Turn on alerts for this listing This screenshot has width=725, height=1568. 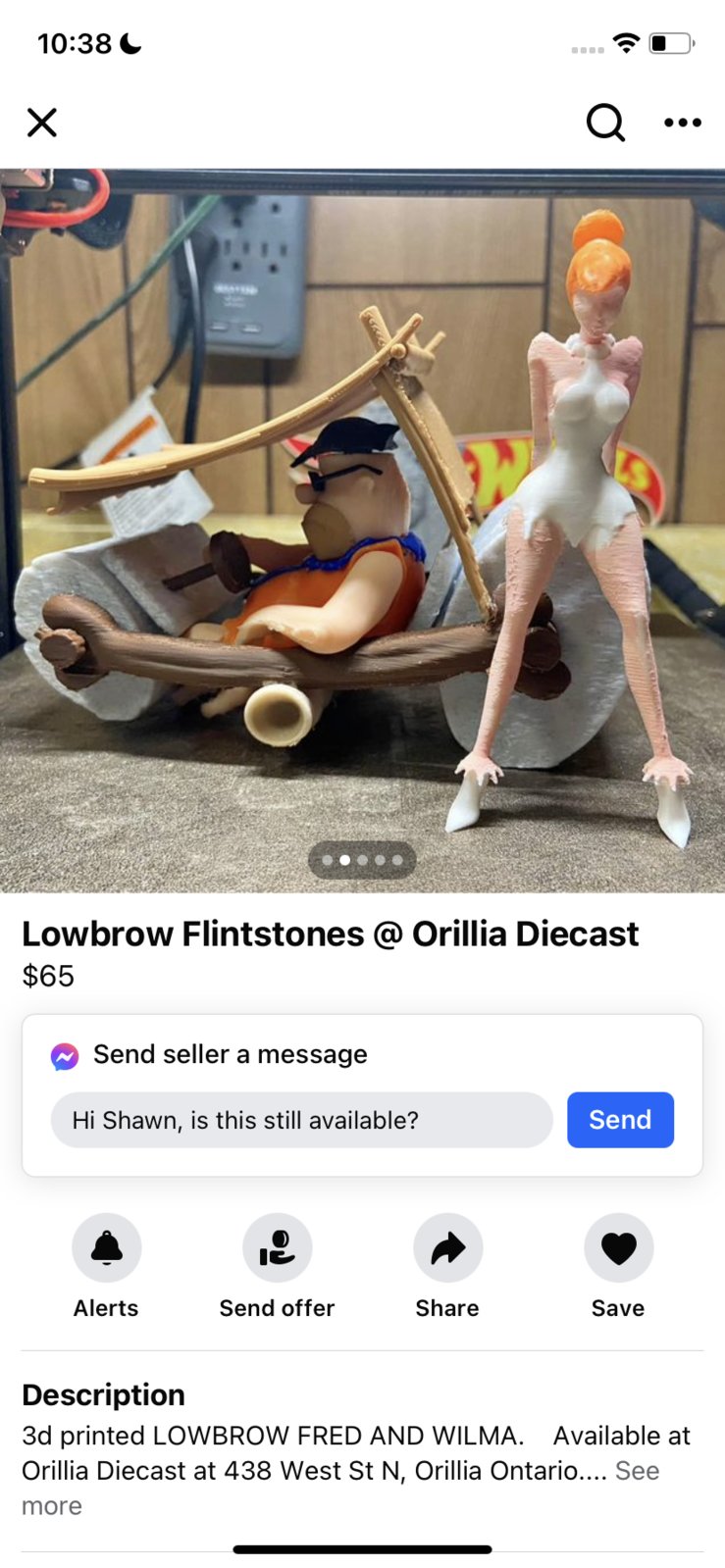106,1248
